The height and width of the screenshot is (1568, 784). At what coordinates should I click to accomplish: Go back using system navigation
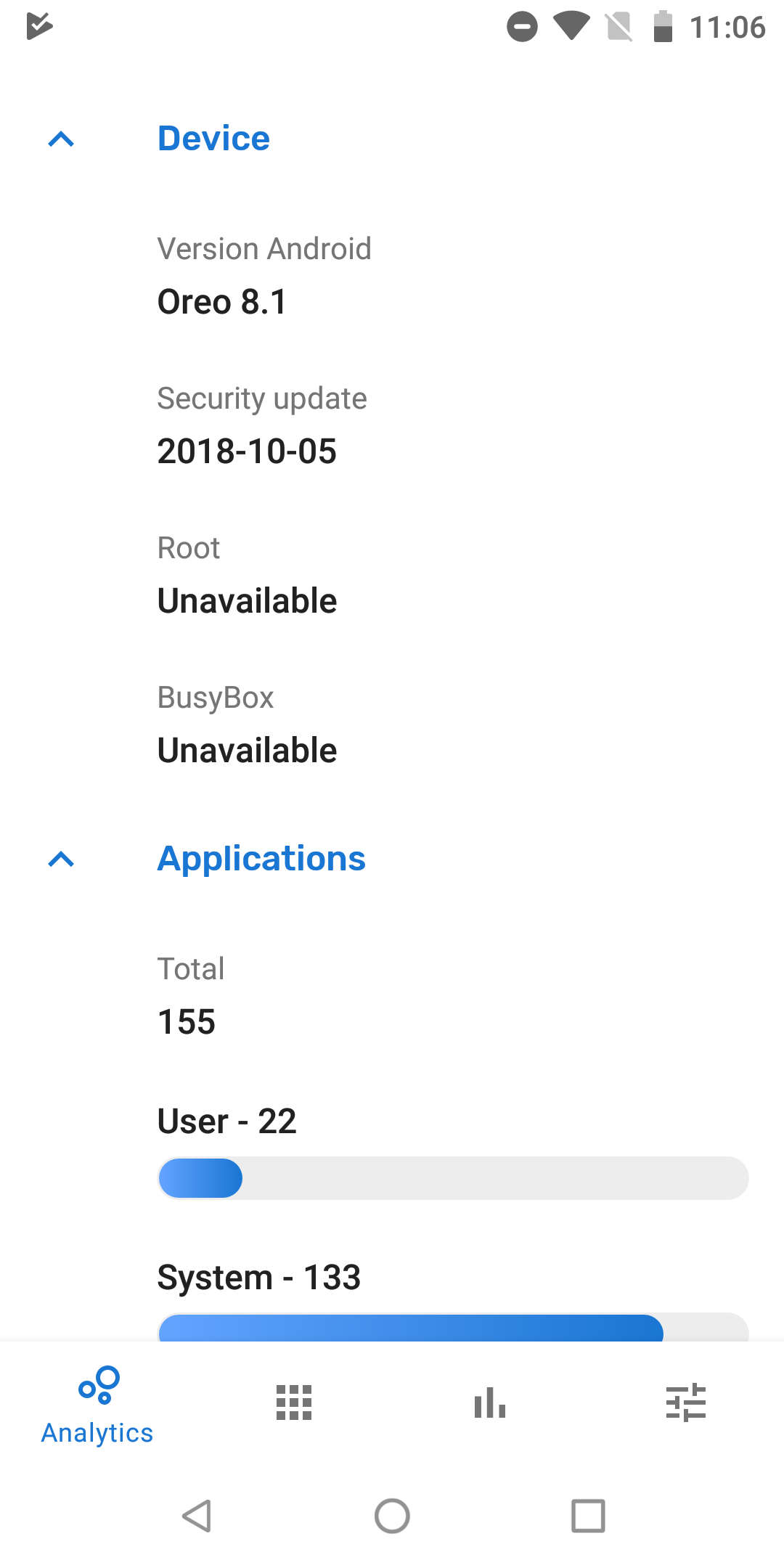click(197, 1516)
